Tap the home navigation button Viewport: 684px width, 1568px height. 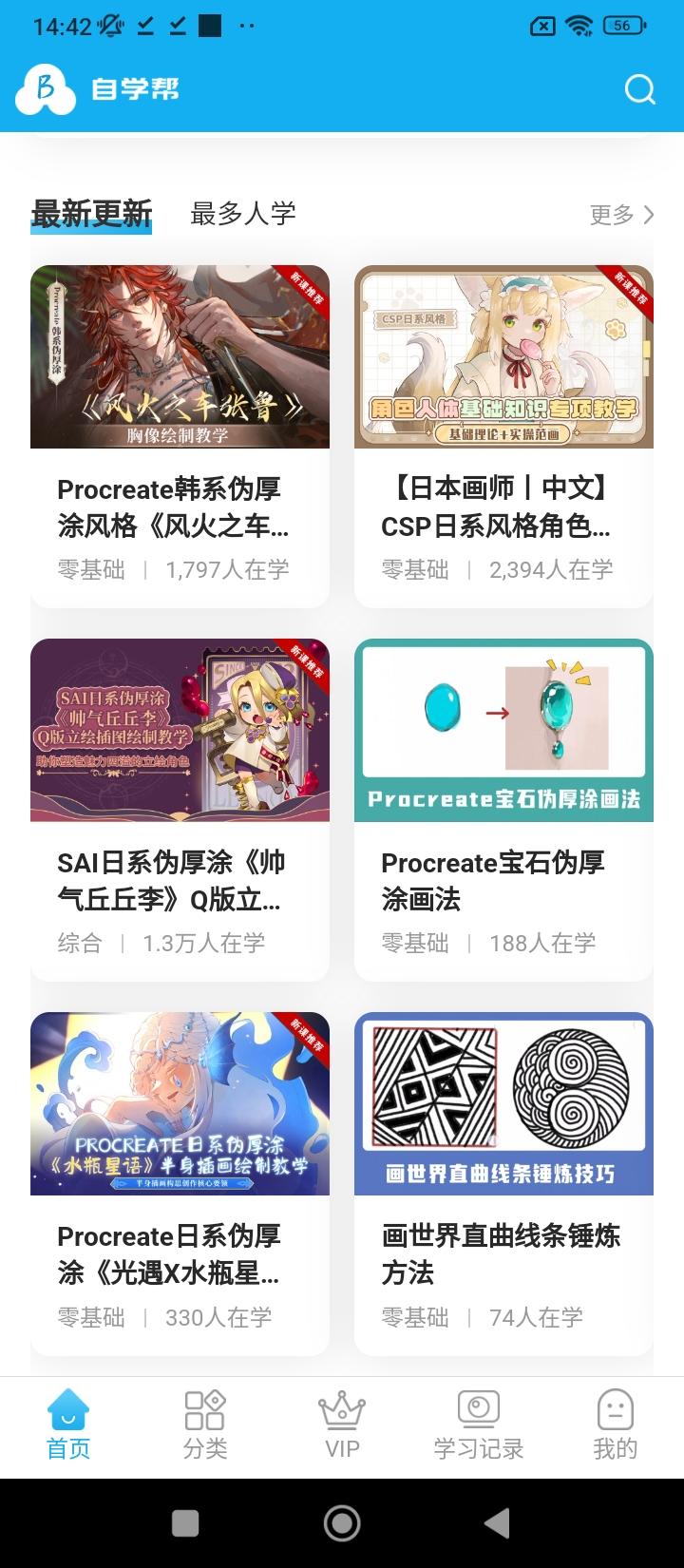pos(67,1421)
